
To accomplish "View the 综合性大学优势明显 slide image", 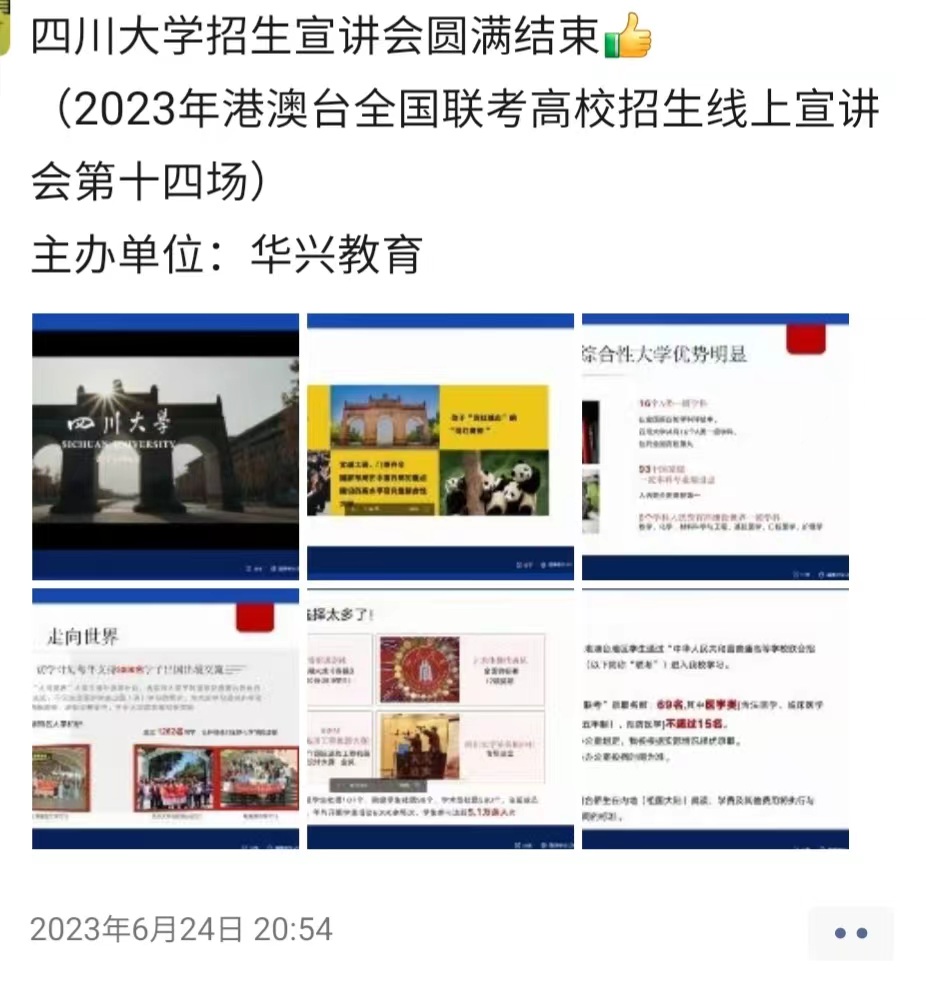I will pos(715,446).
